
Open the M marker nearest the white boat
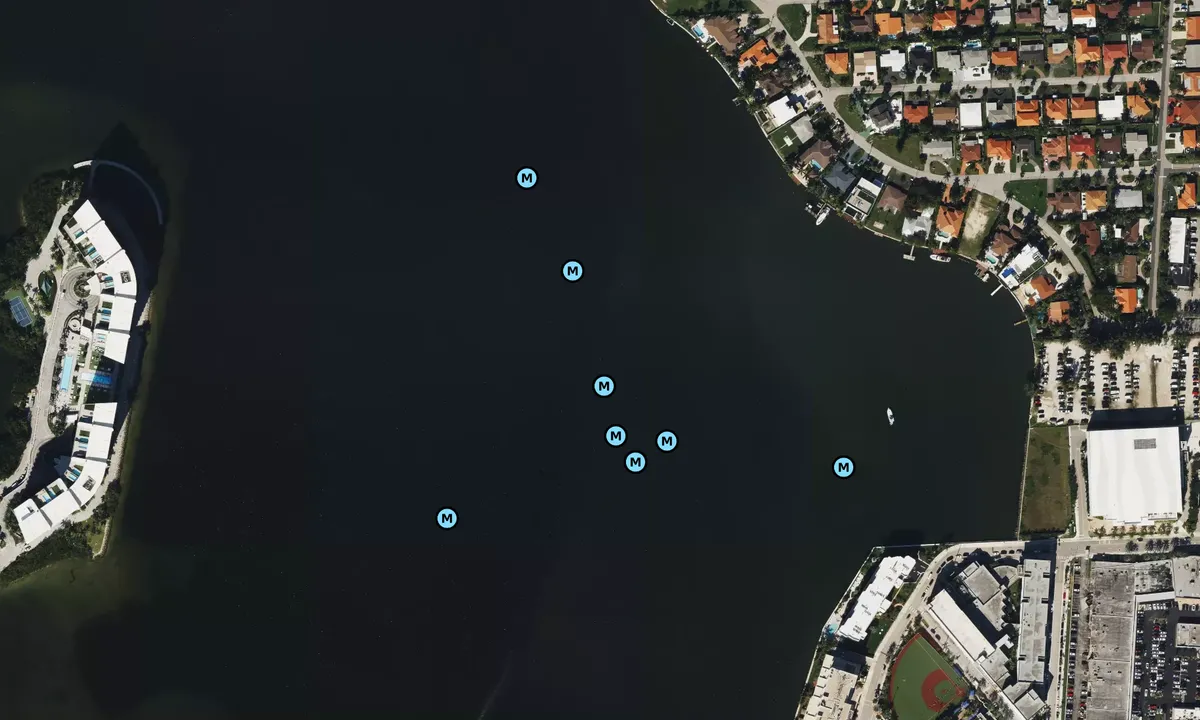point(843,467)
